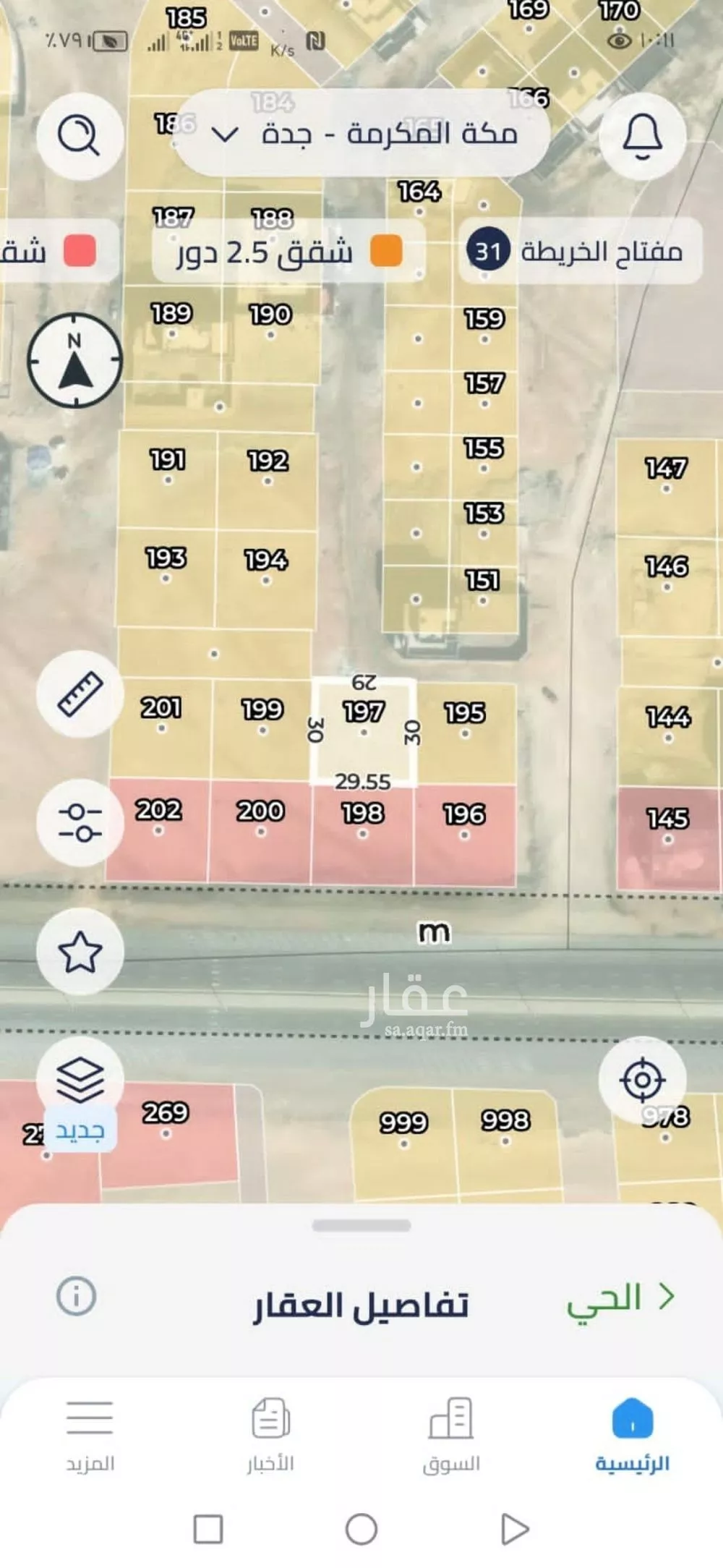Image resolution: width=723 pixels, height=1568 pixels.
Task: Open notifications via the bell icon
Action: 643,137
